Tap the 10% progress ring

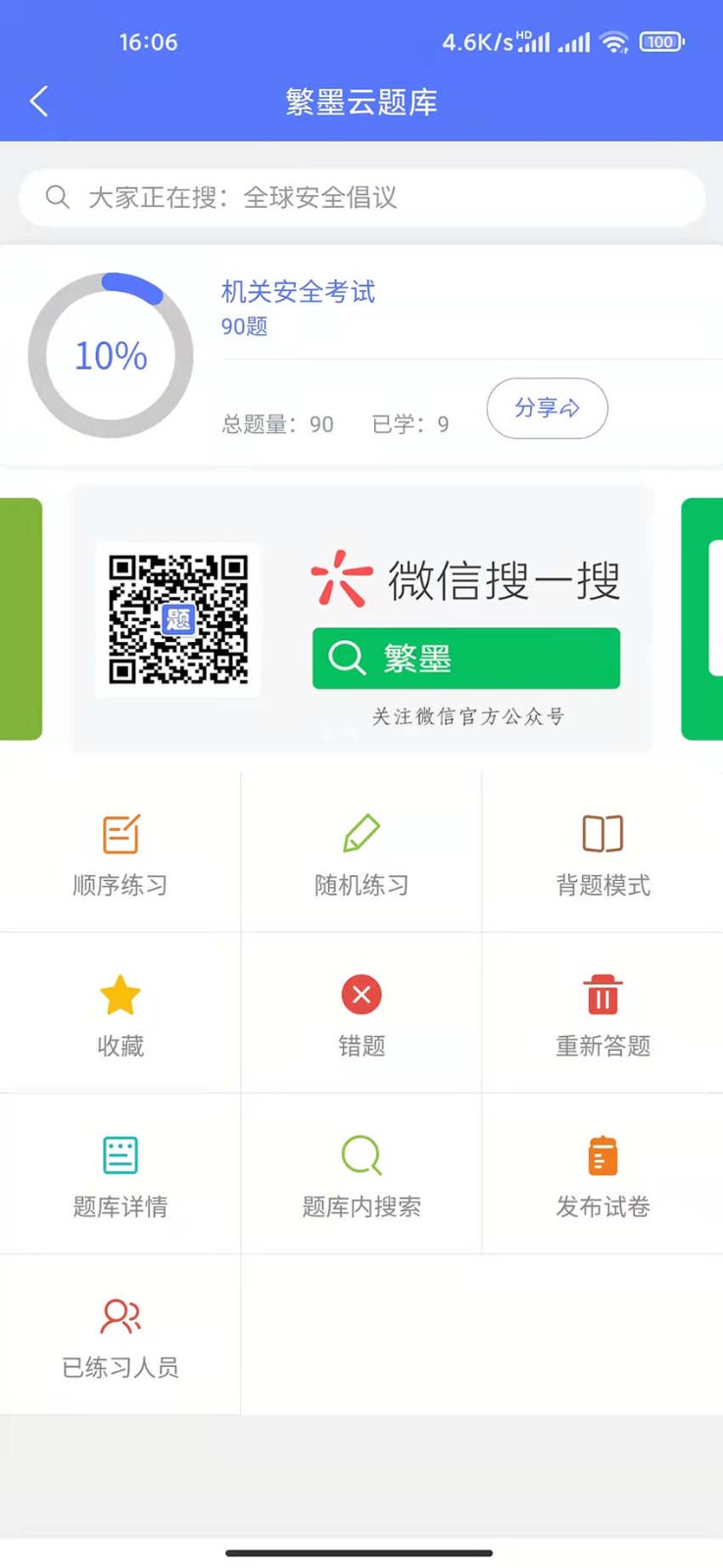pos(110,355)
